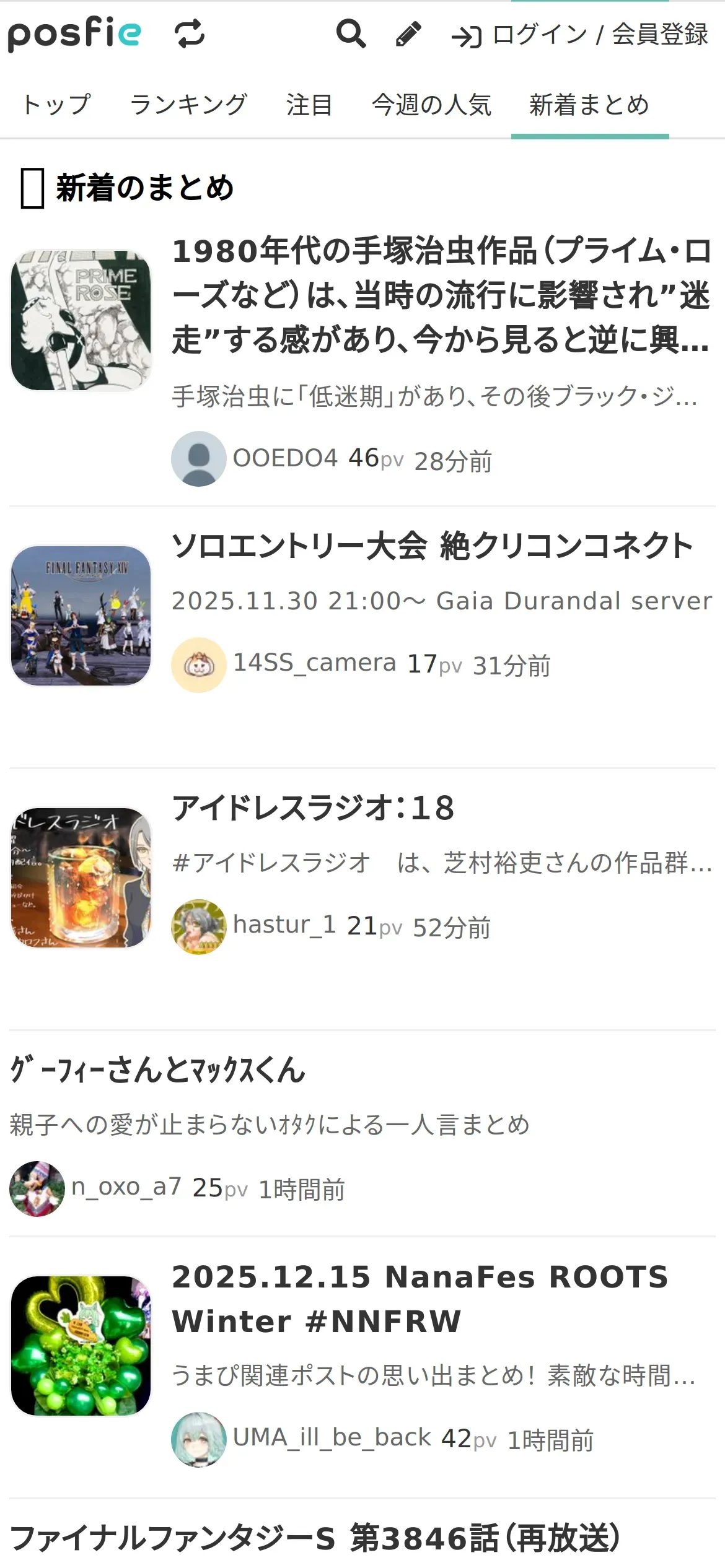Screen dimensions: 725x1568
Task: View user 14SS_camera's profile
Action: click(x=314, y=663)
